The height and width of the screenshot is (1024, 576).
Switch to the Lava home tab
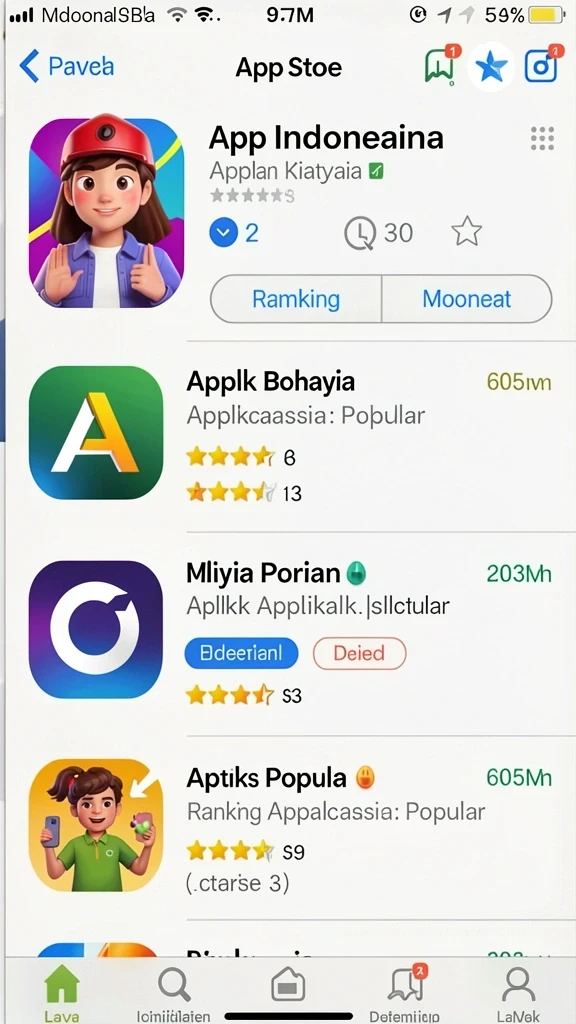click(x=62, y=993)
